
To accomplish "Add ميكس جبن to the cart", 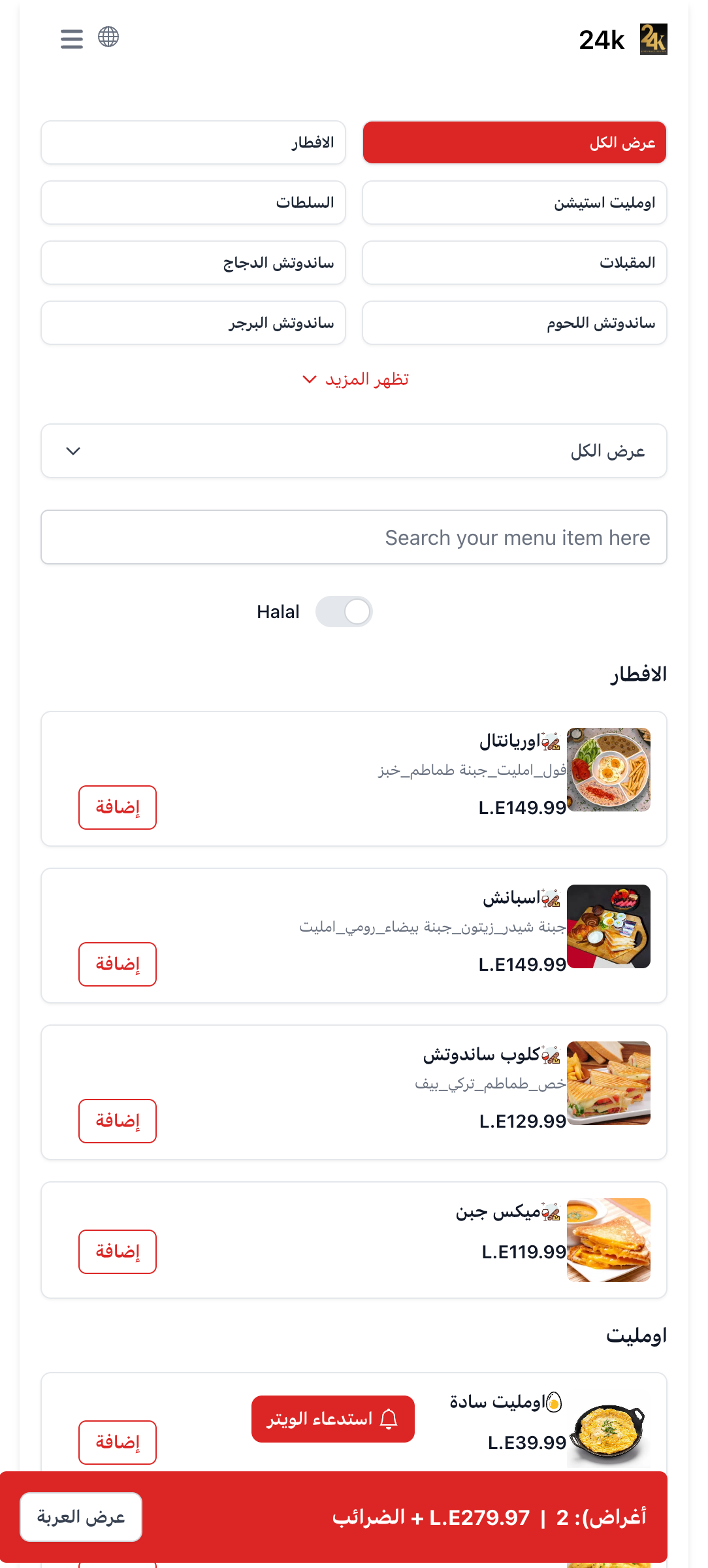I will (x=118, y=1252).
